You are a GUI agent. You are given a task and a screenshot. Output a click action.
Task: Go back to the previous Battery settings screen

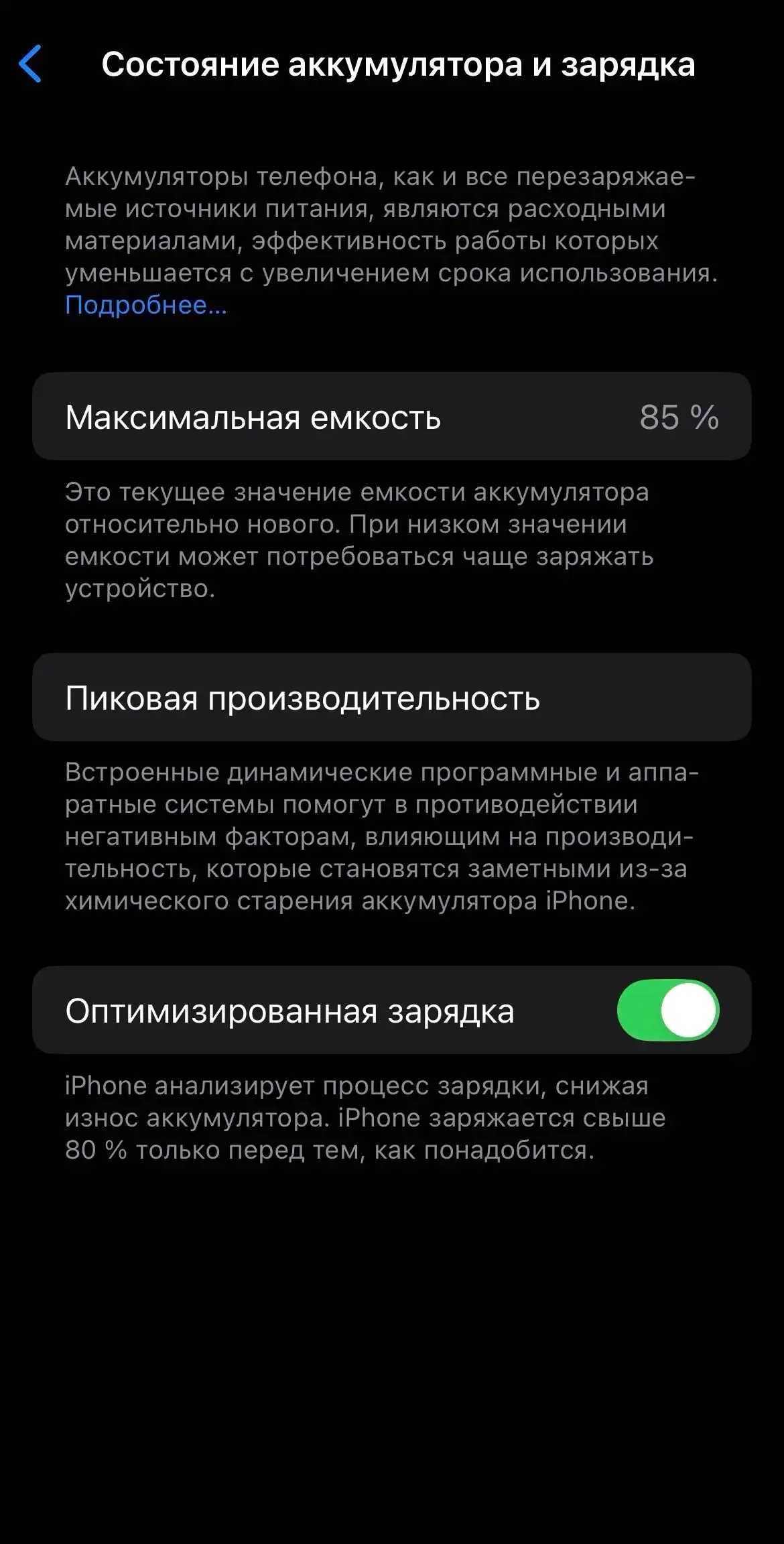pos(31,64)
